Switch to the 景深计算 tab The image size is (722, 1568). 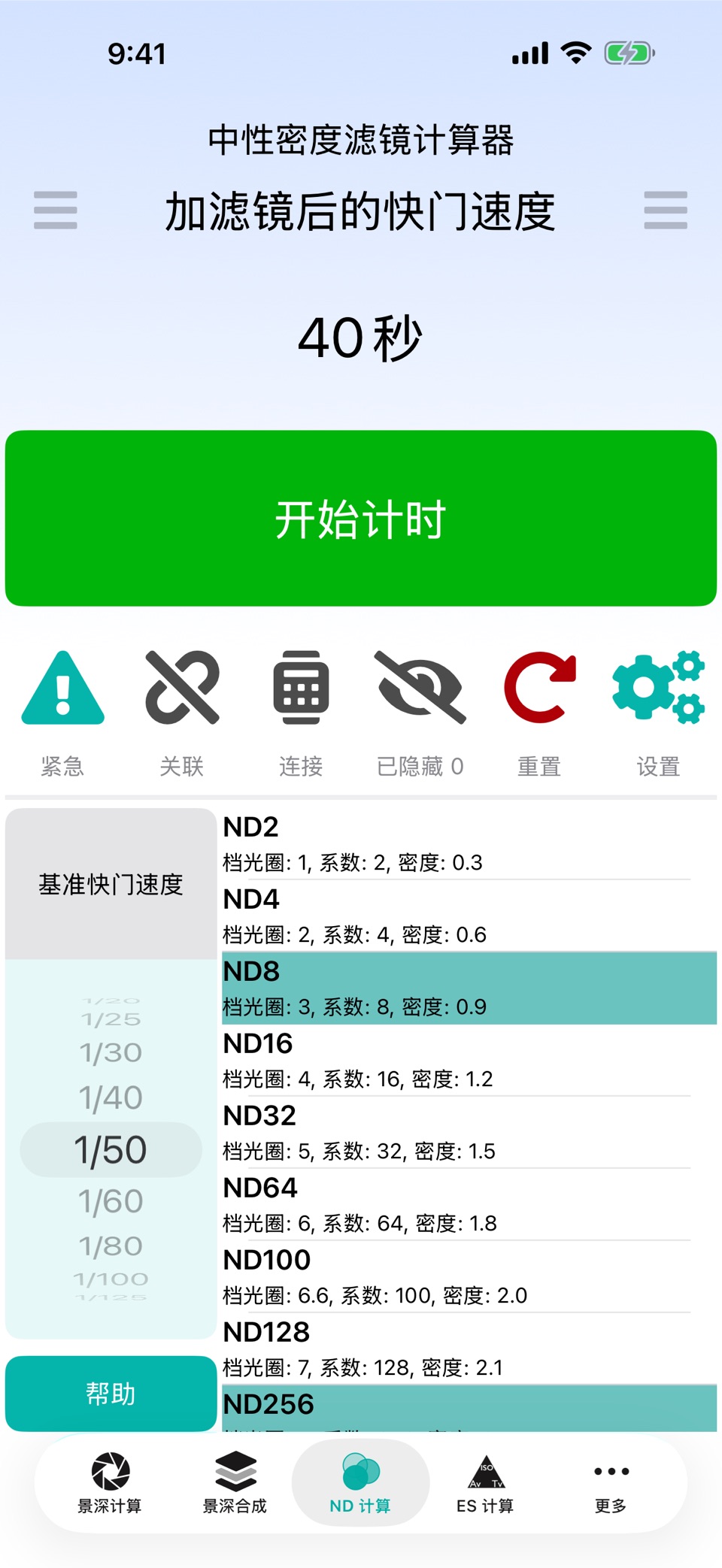(110, 1483)
